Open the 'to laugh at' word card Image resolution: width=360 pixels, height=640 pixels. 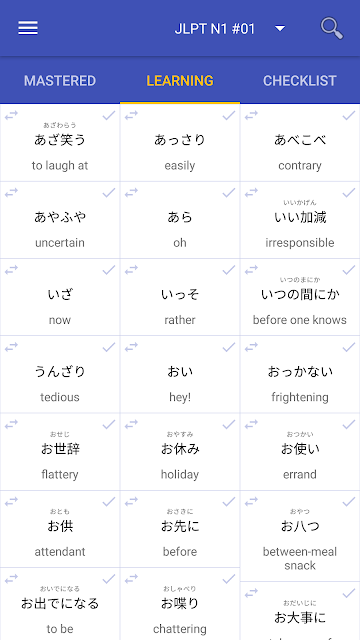60,143
